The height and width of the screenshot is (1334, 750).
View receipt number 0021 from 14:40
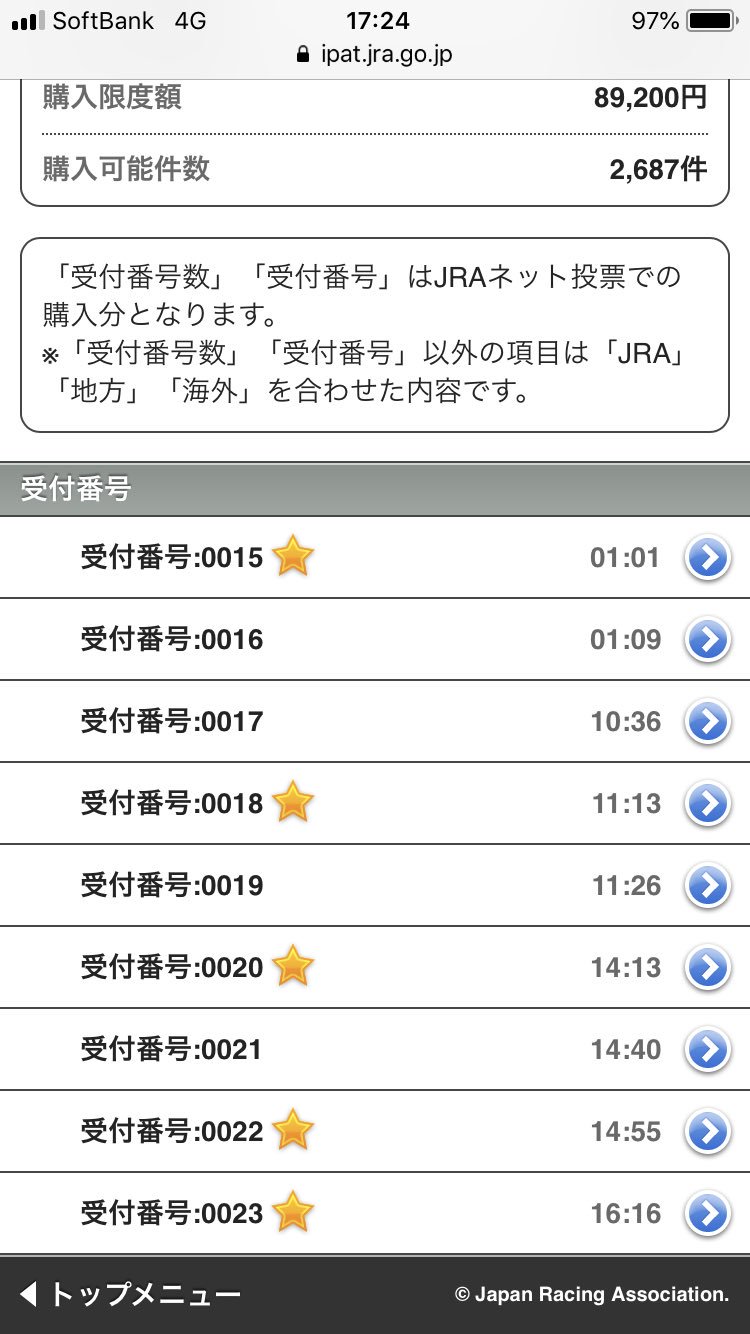click(375, 1049)
